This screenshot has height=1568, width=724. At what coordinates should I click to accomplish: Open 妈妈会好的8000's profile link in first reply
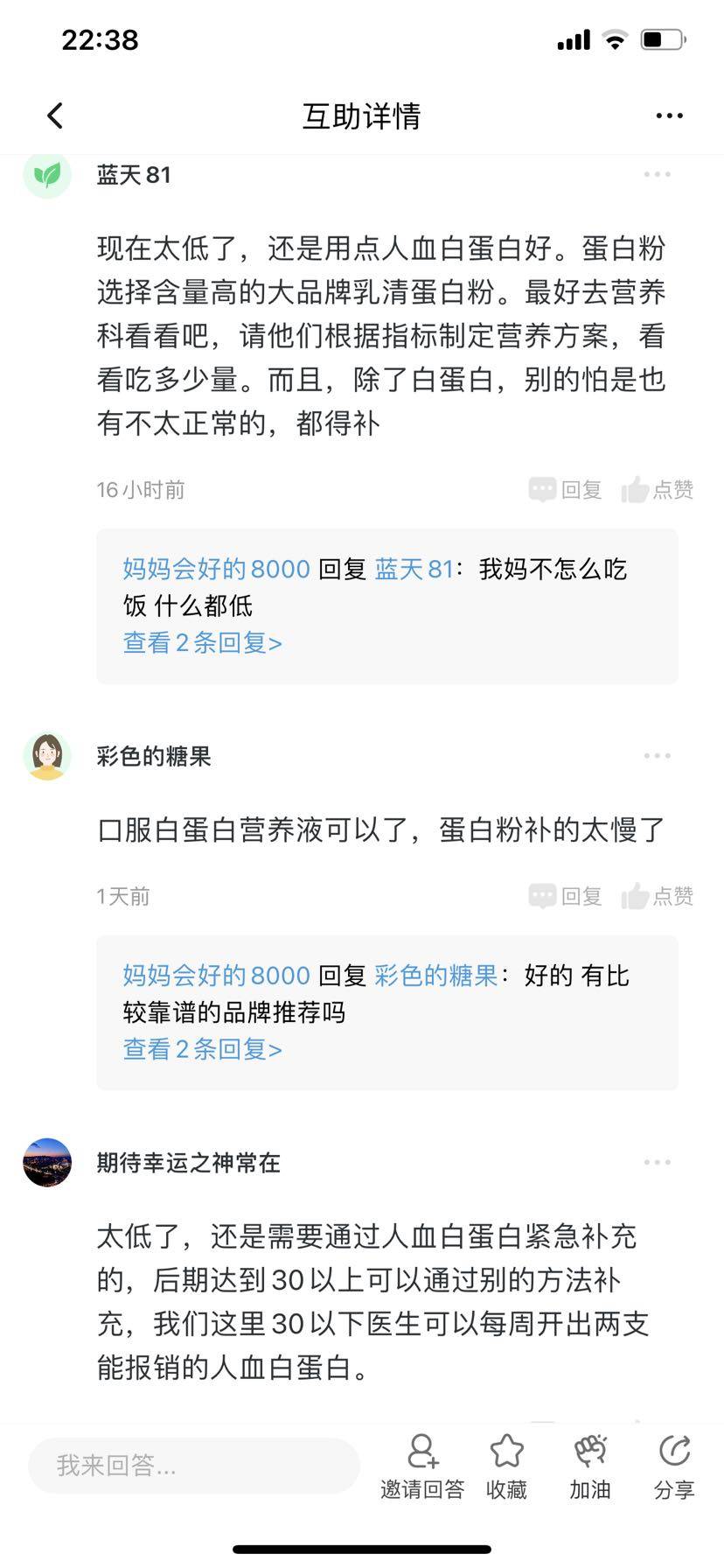coord(216,569)
